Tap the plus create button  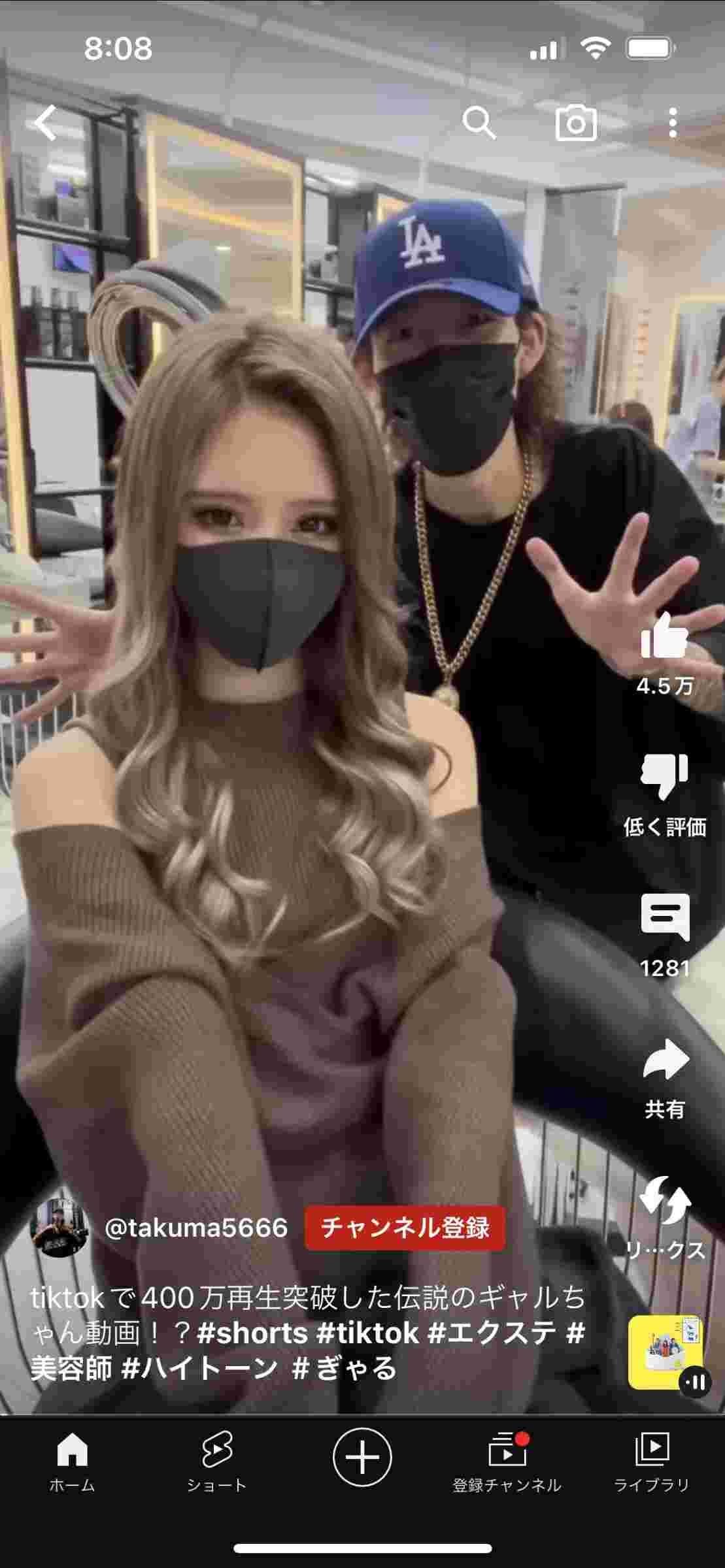pos(362,1457)
